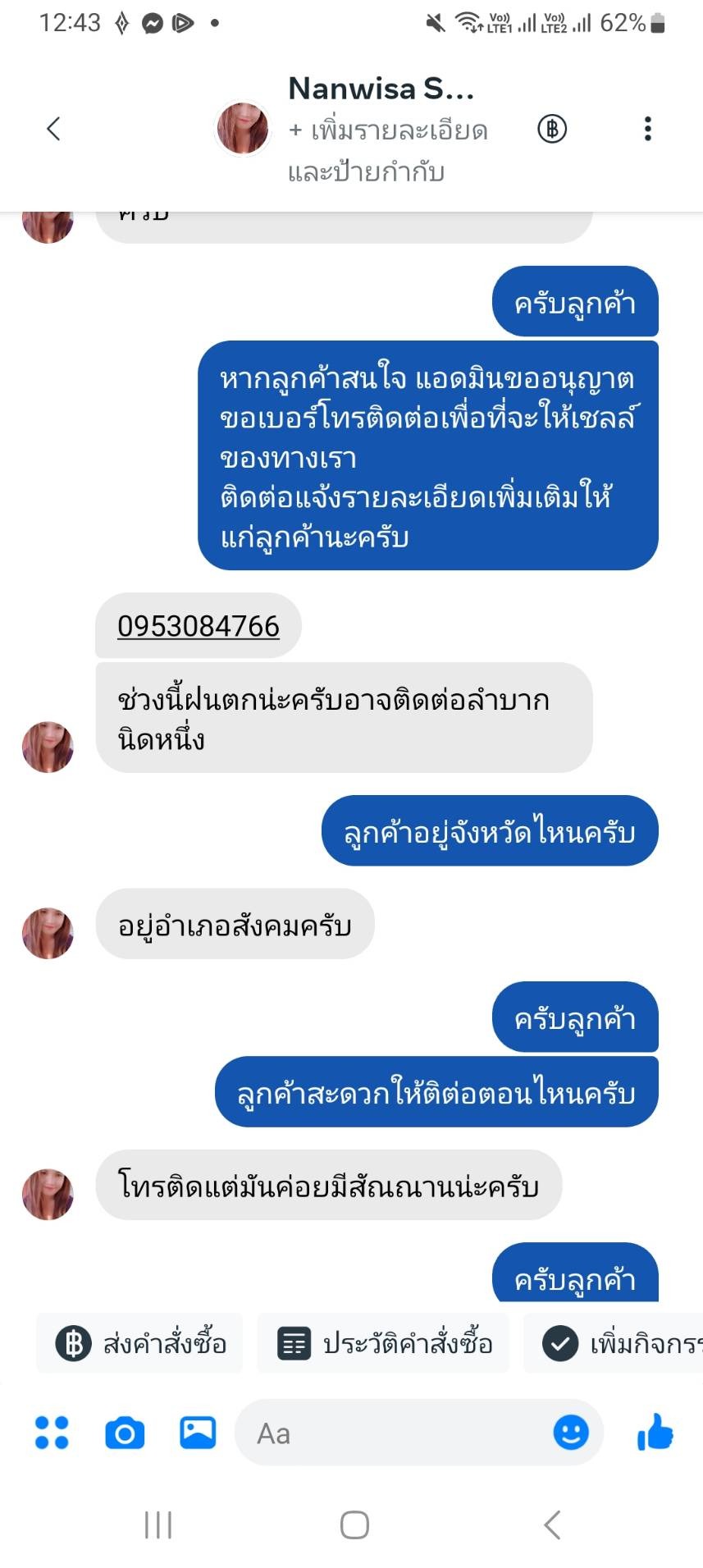
Task: Open the emoji picker smiley
Action: [571, 1433]
